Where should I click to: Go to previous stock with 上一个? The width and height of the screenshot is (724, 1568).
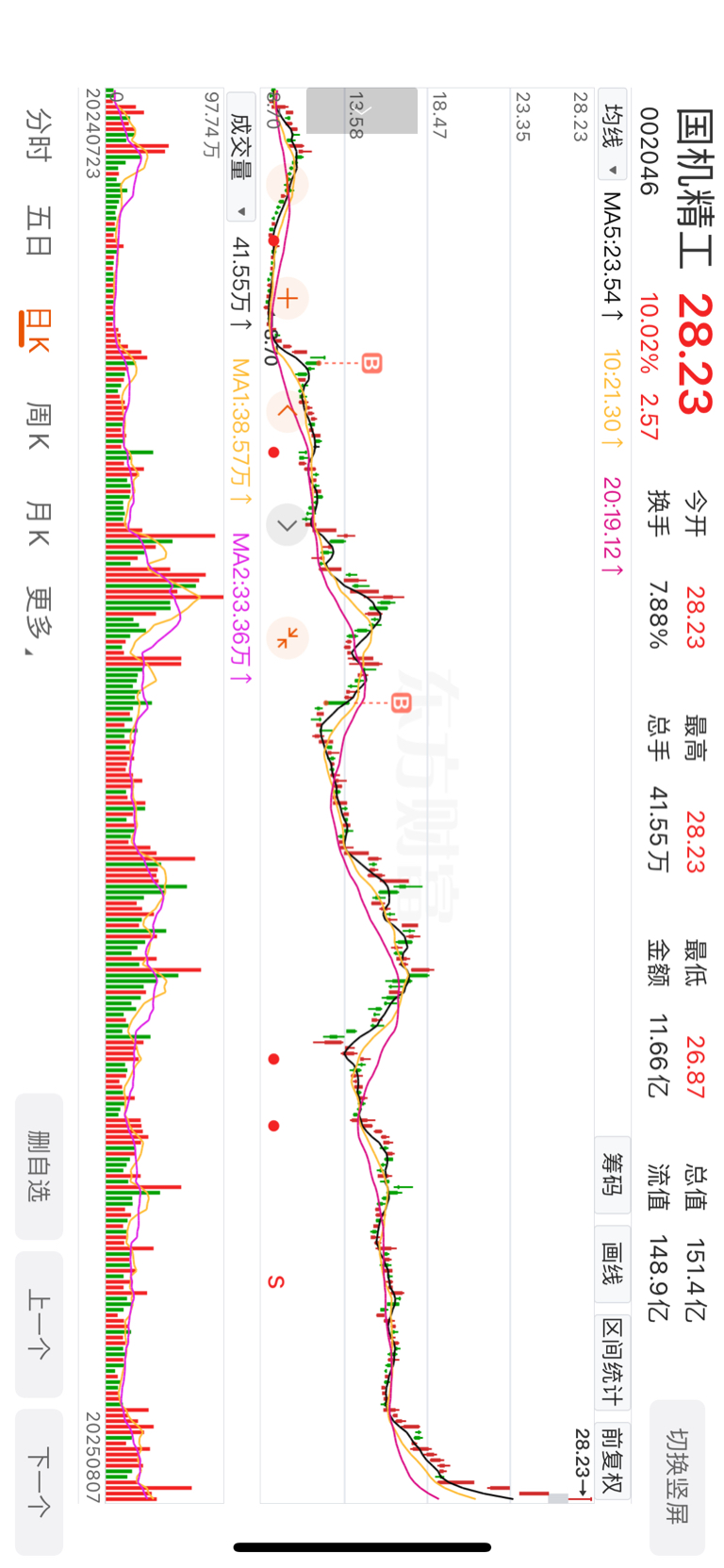[x=39, y=1324]
